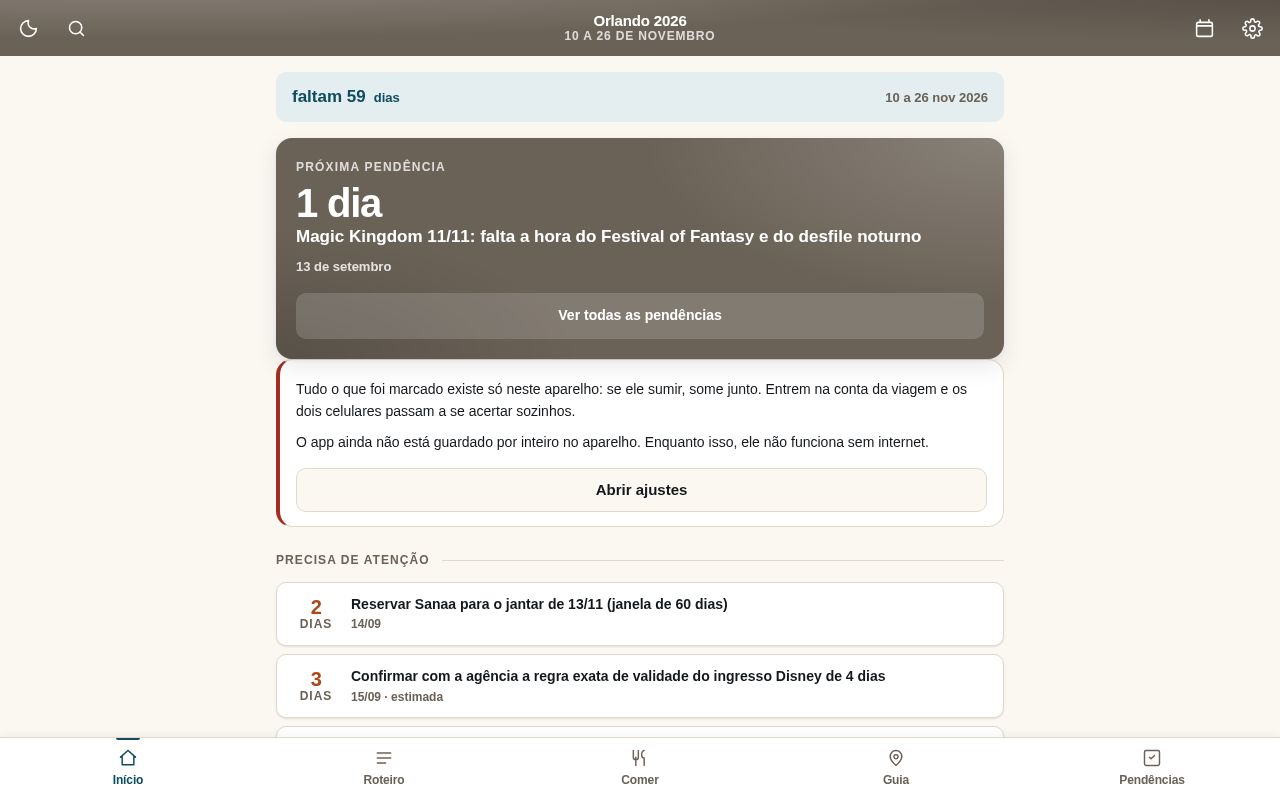Open settings via the gear icon
The height and width of the screenshot is (800, 1280).
(x=1252, y=28)
